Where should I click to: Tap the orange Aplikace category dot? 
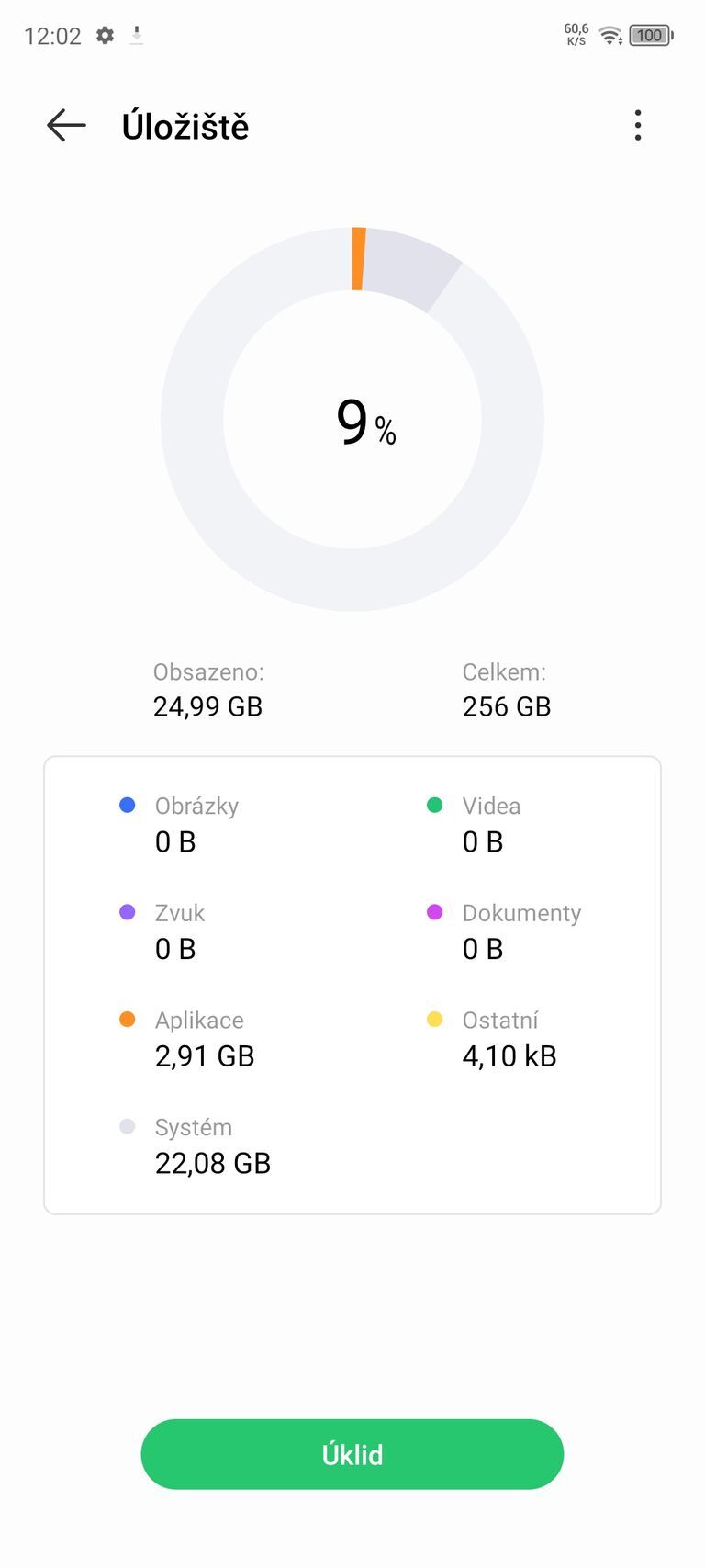click(127, 1020)
